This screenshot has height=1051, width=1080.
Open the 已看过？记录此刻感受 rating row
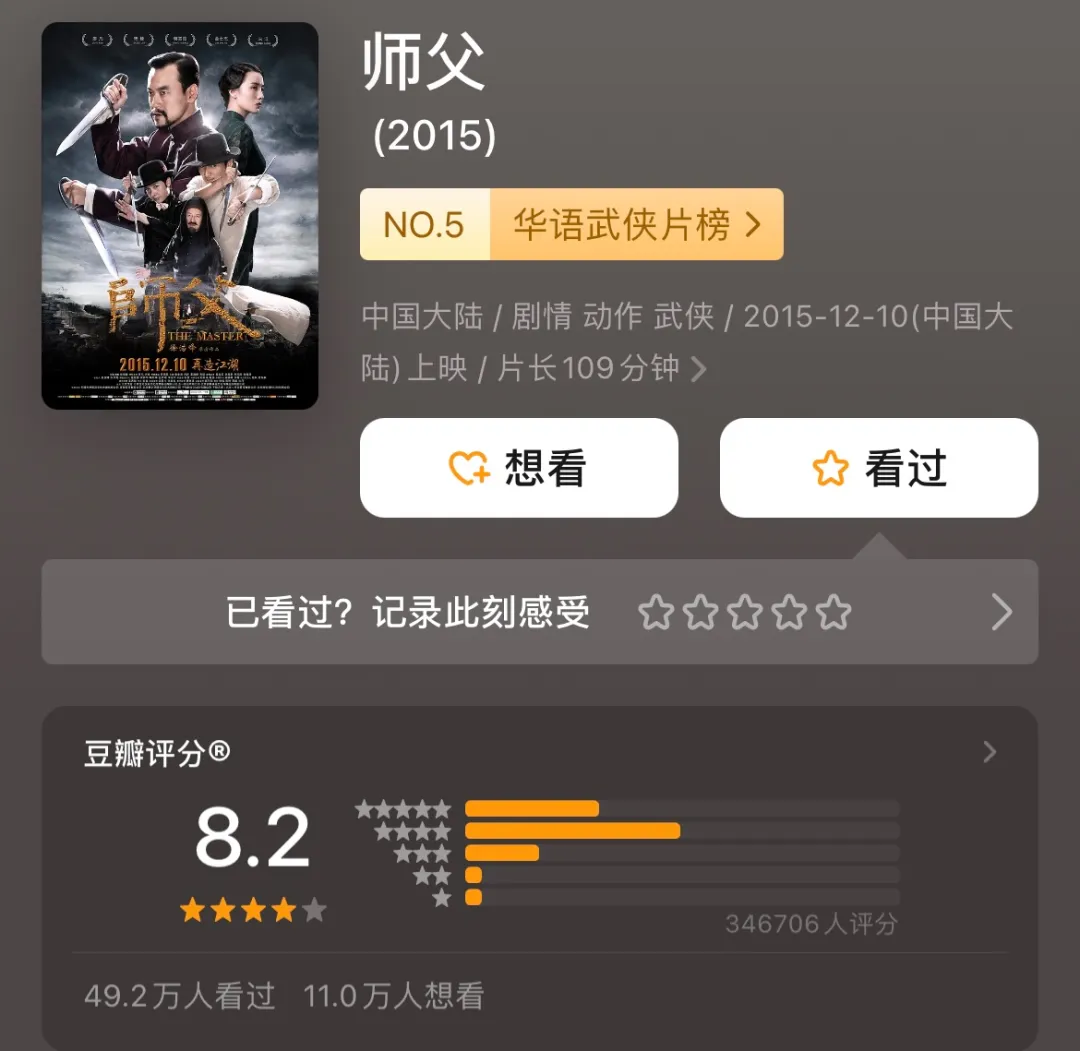point(539,612)
